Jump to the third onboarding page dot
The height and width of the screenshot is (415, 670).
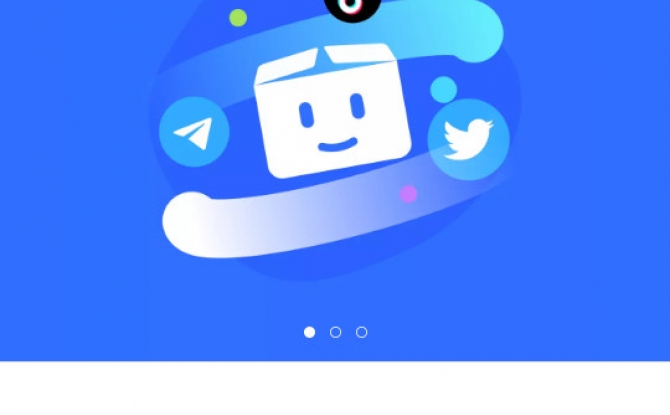pyautogui.click(x=362, y=332)
